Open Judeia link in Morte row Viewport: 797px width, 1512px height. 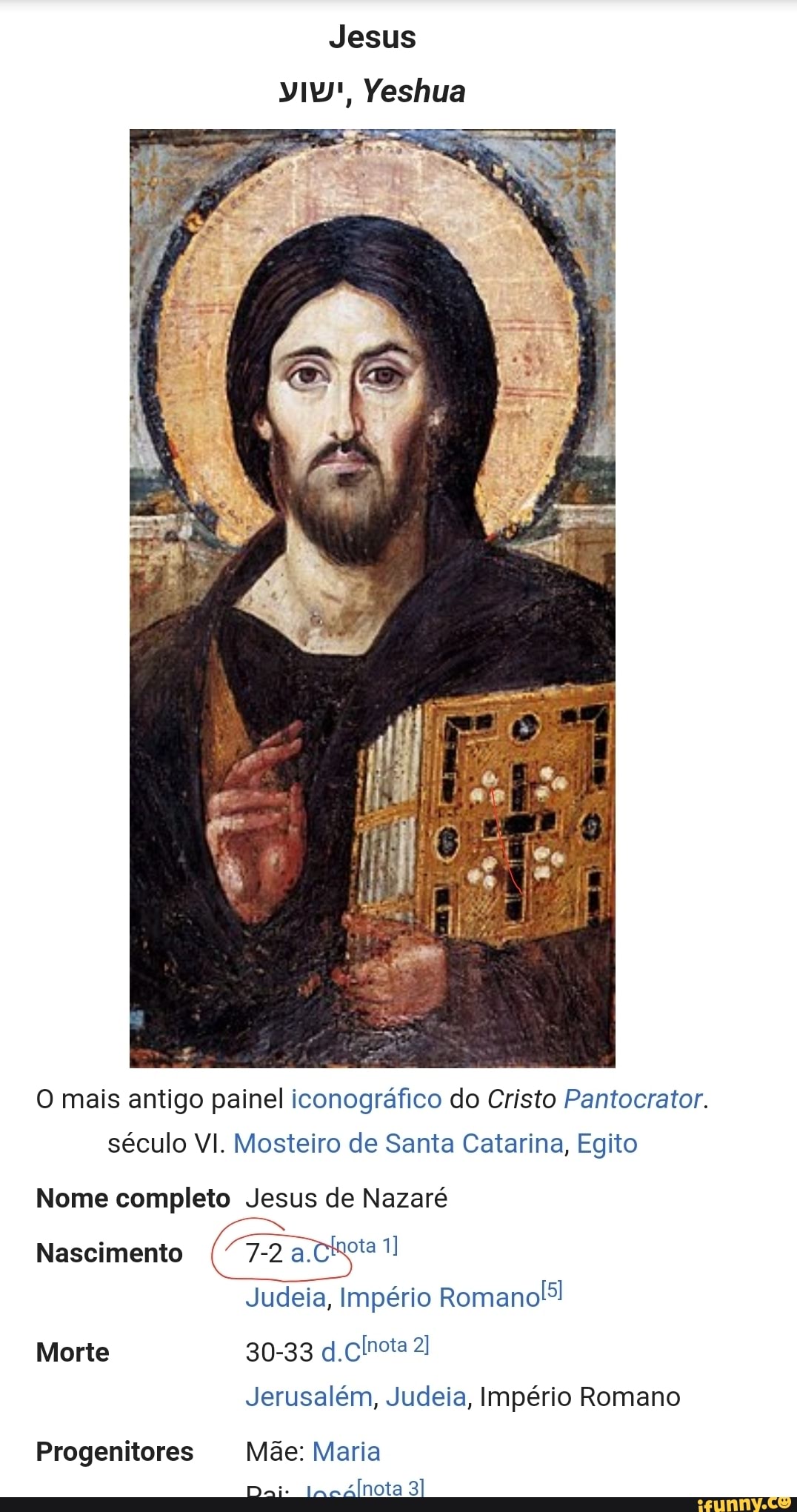point(426,1397)
